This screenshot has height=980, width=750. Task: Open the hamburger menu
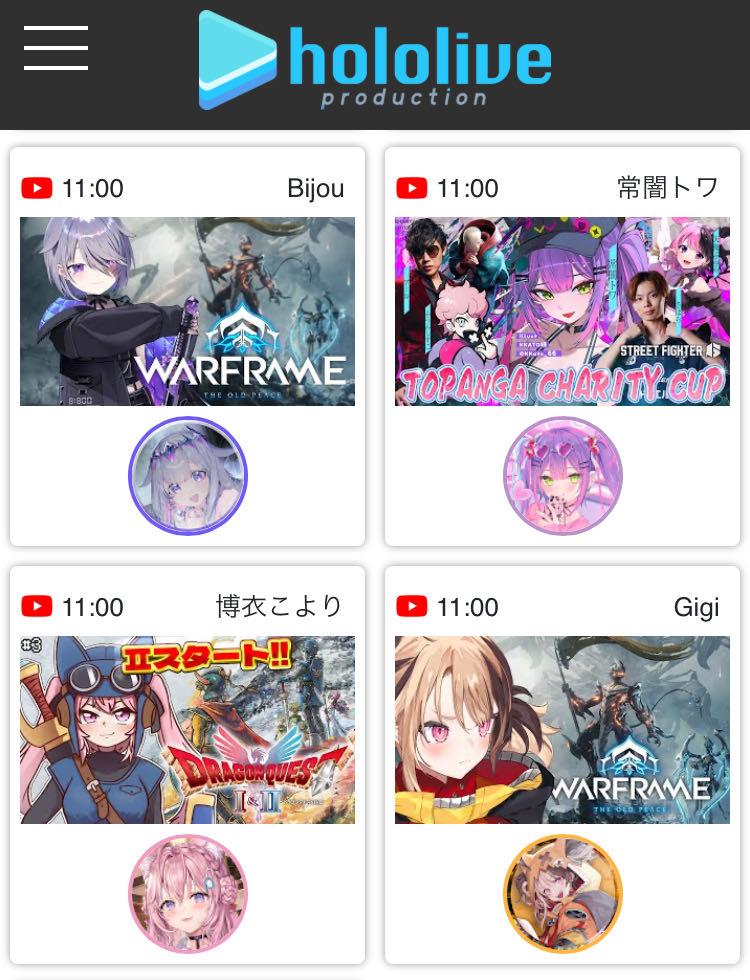[56, 49]
